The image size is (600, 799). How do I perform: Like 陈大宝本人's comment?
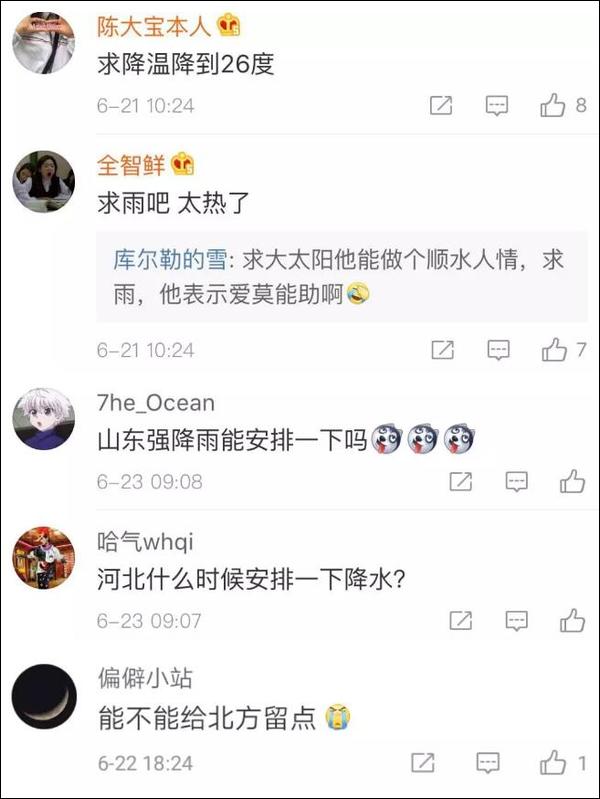click(x=553, y=105)
